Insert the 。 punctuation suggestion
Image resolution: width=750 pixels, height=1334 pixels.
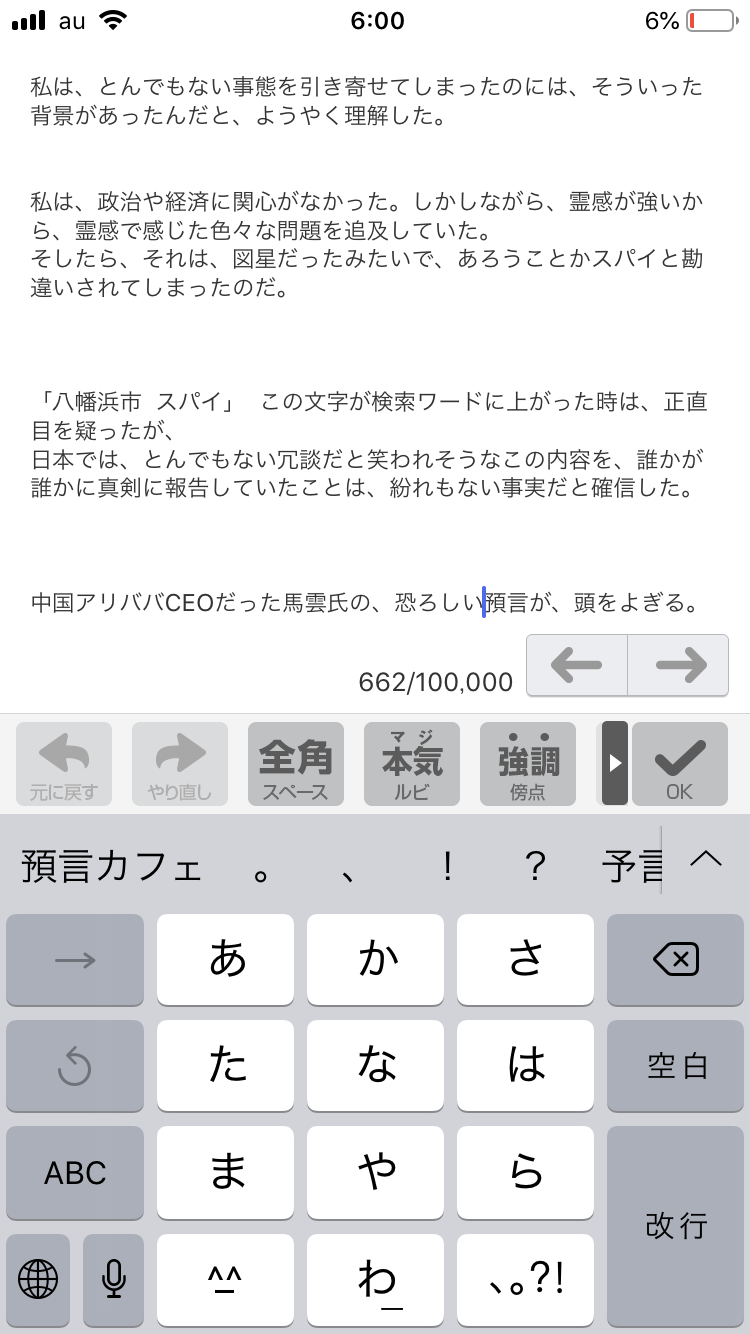[x=261, y=868]
